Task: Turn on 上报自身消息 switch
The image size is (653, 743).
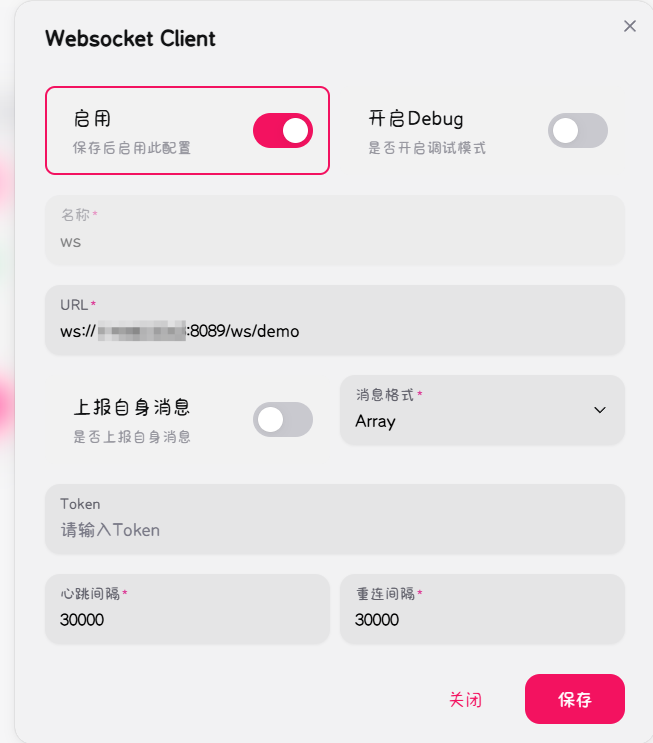Action: (x=282, y=420)
